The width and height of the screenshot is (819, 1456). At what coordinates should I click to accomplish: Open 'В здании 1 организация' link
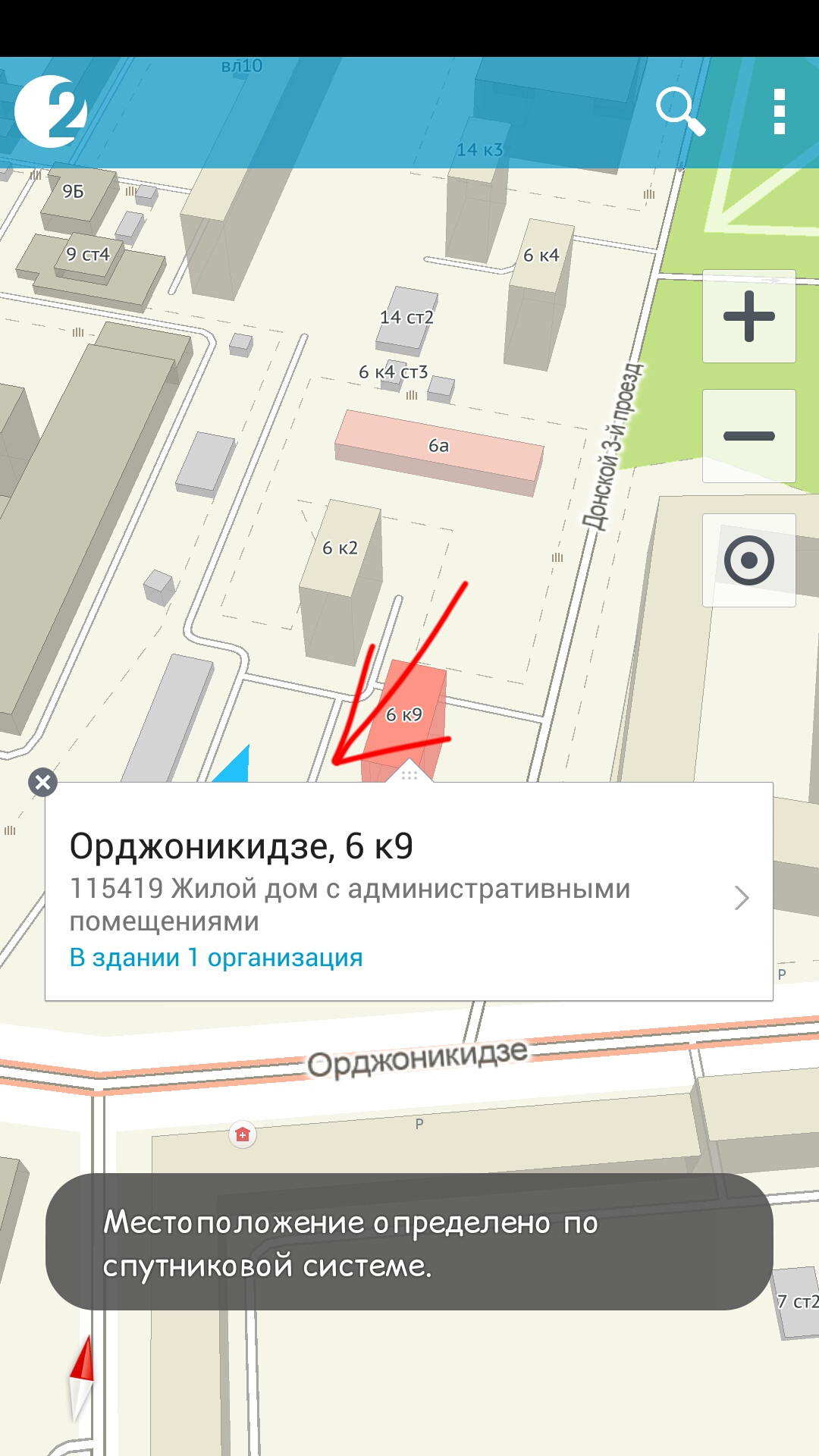pyautogui.click(x=216, y=958)
